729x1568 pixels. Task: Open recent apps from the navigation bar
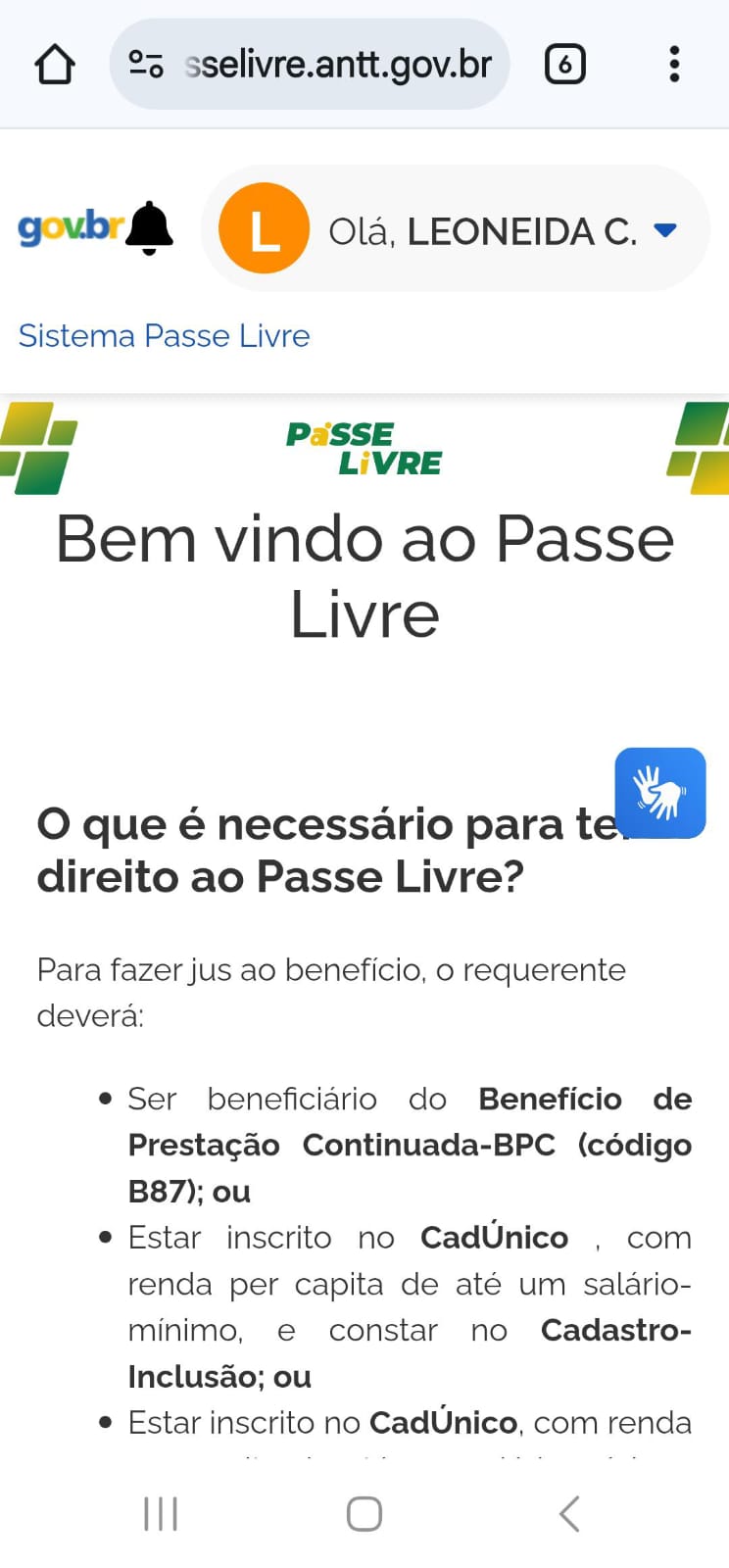(x=161, y=1513)
